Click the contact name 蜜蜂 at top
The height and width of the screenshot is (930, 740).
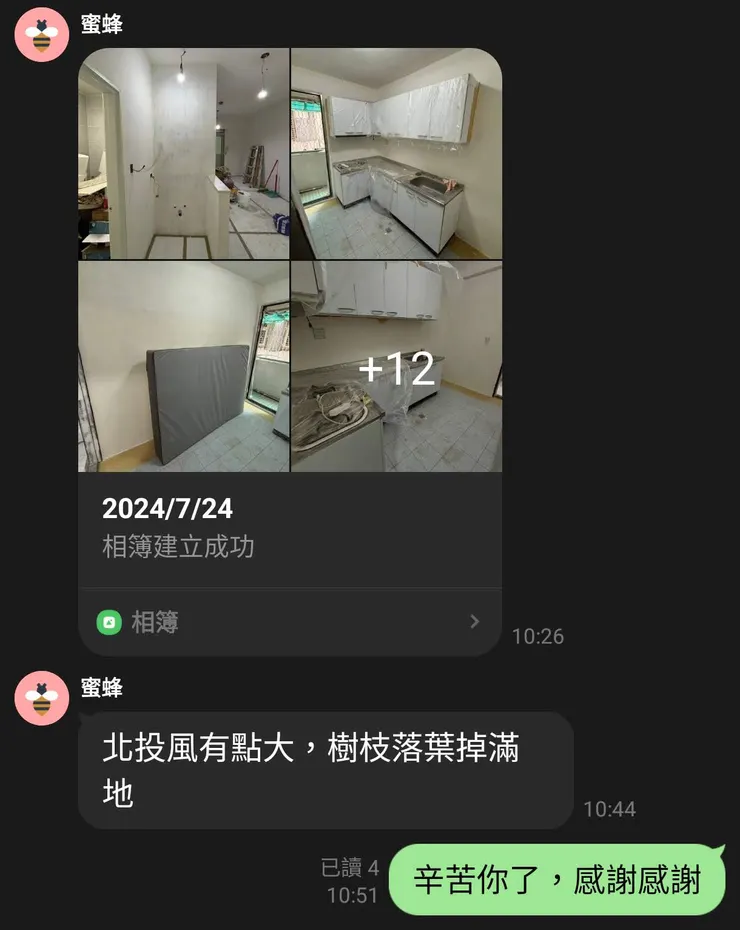click(x=103, y=27)
